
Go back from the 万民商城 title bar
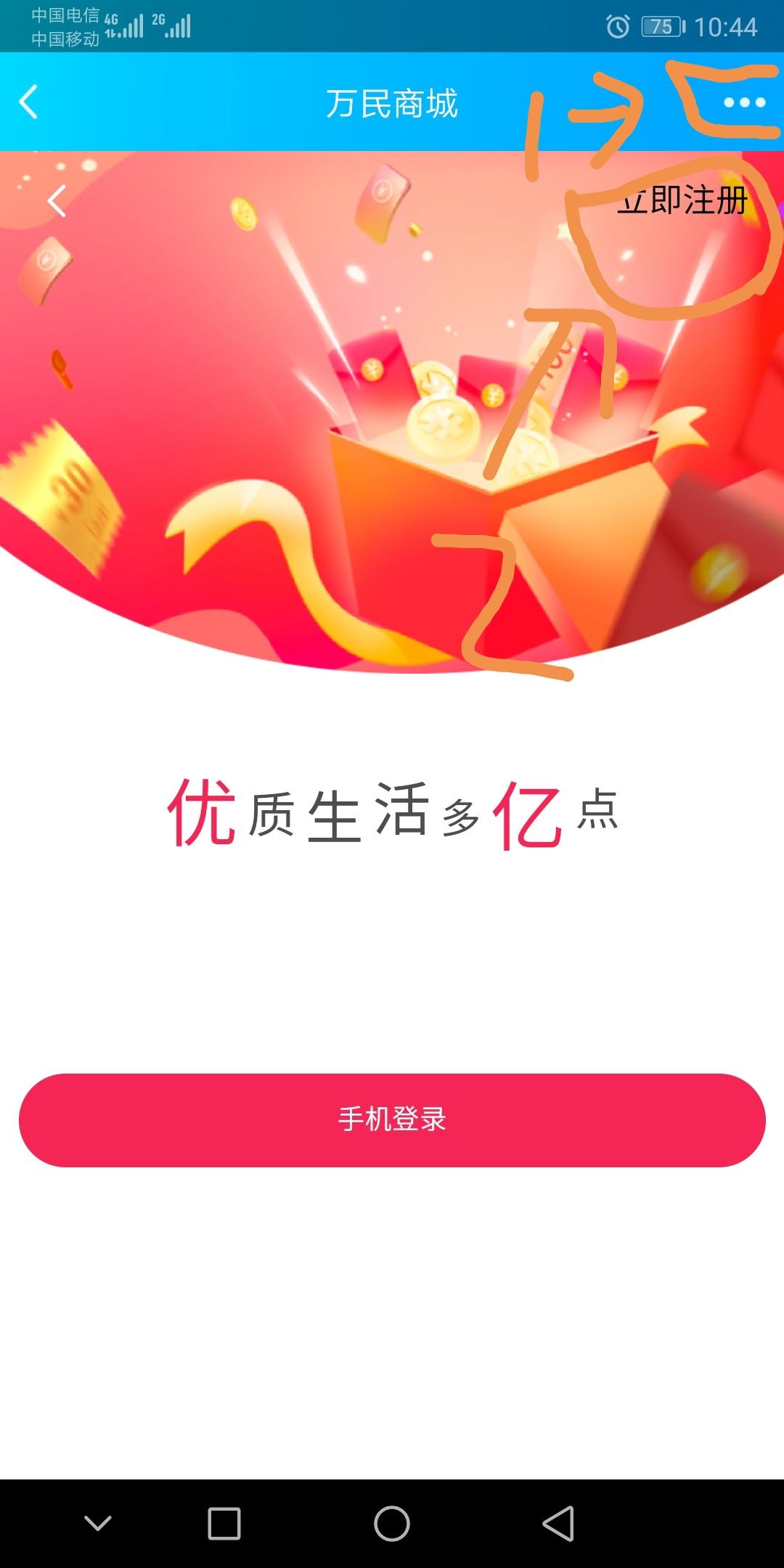tap(28, 102)
